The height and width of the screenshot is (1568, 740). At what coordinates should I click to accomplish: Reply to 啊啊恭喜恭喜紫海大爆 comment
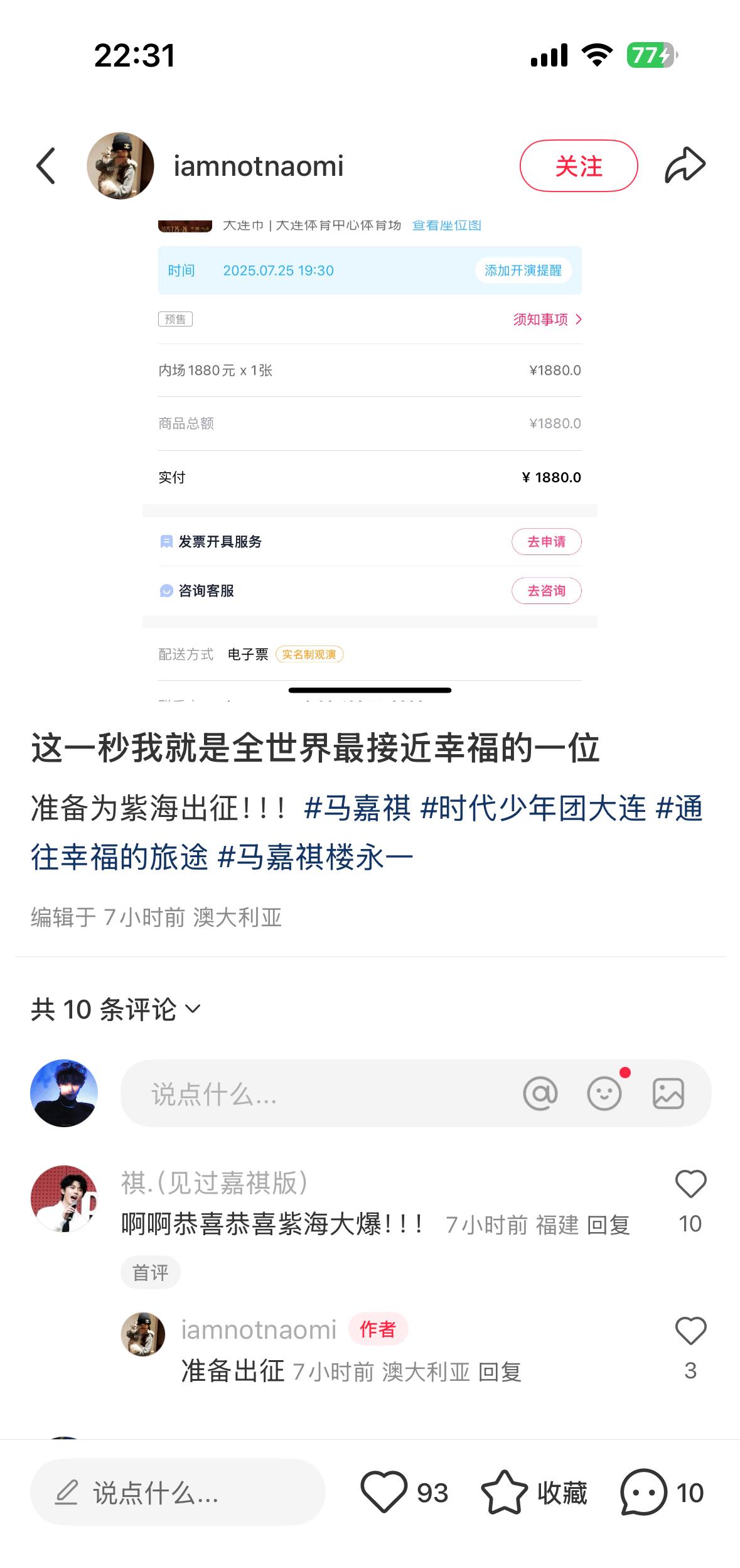[x=608, y=1225]
